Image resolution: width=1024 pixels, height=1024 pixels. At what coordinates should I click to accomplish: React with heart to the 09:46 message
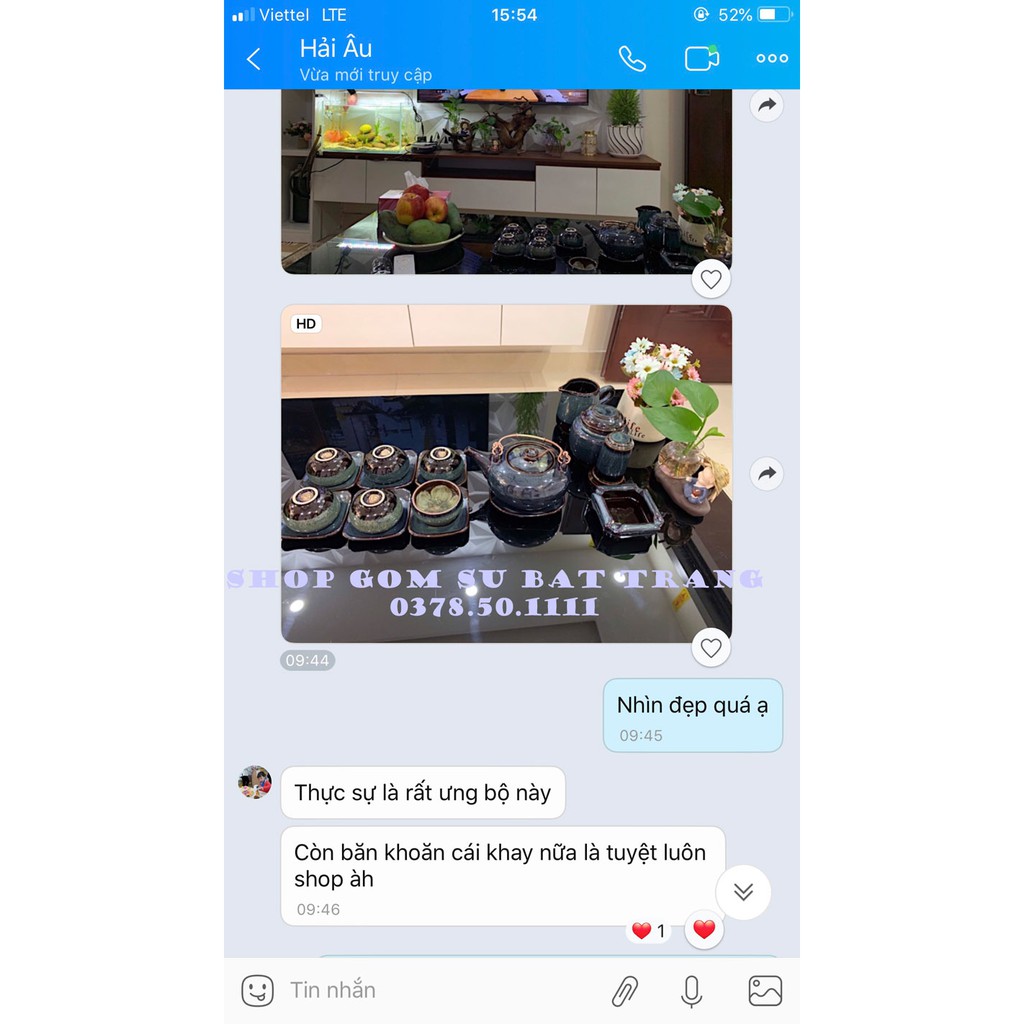coord(704,930)
